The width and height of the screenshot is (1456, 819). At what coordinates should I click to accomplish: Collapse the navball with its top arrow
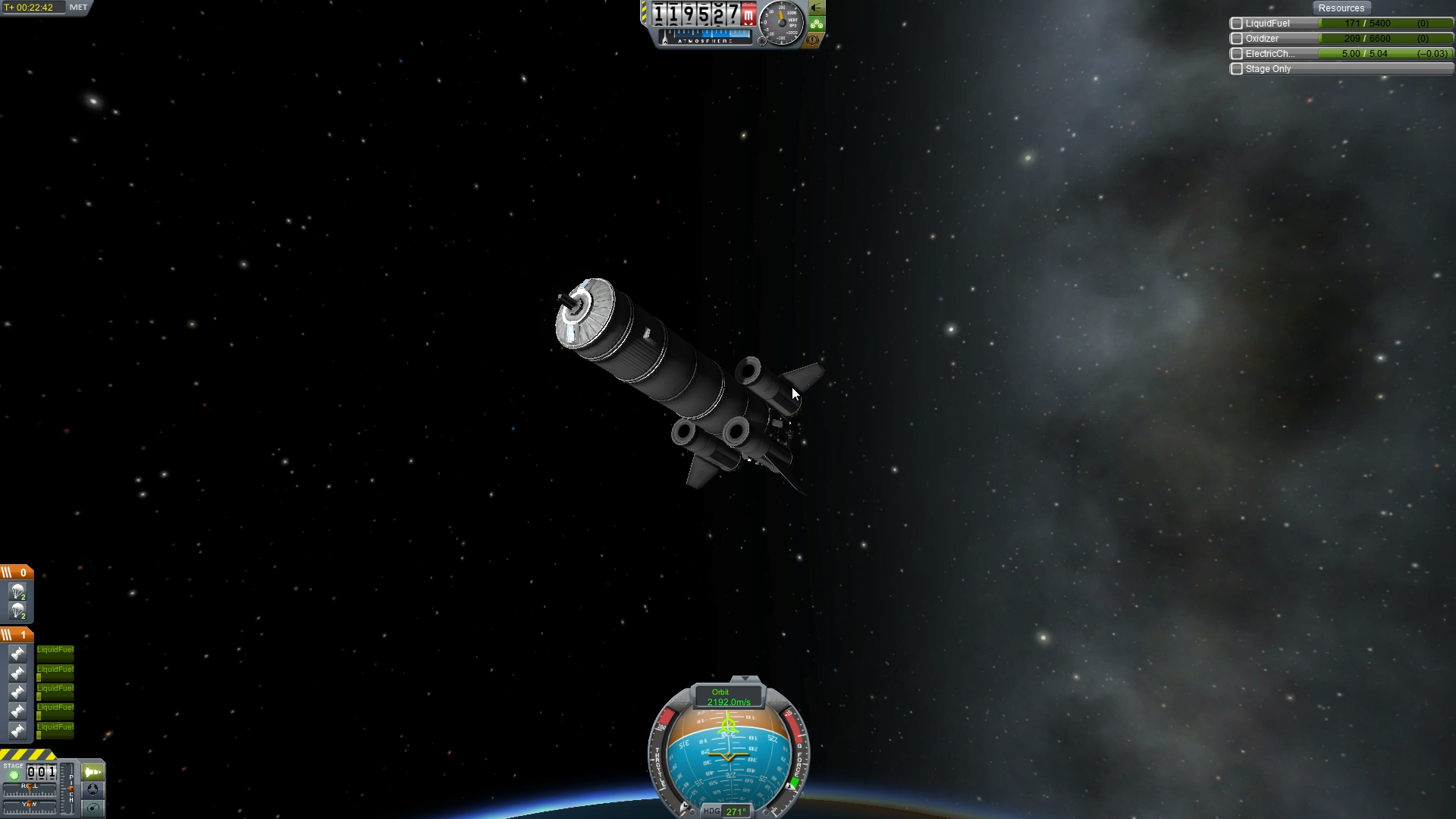coord(745,679)
